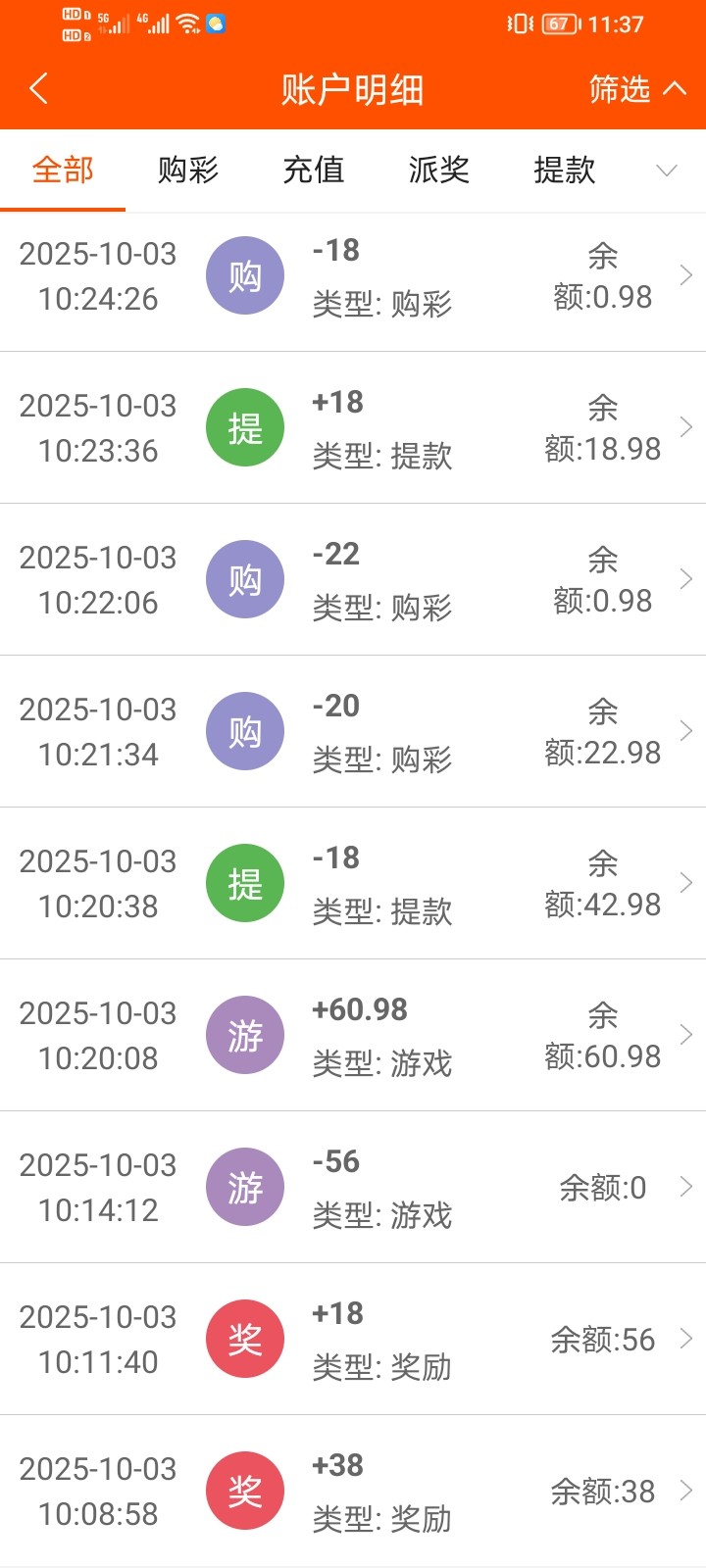Switch to the 全部 tab
Screen dimensions: 706x1568
63,171
